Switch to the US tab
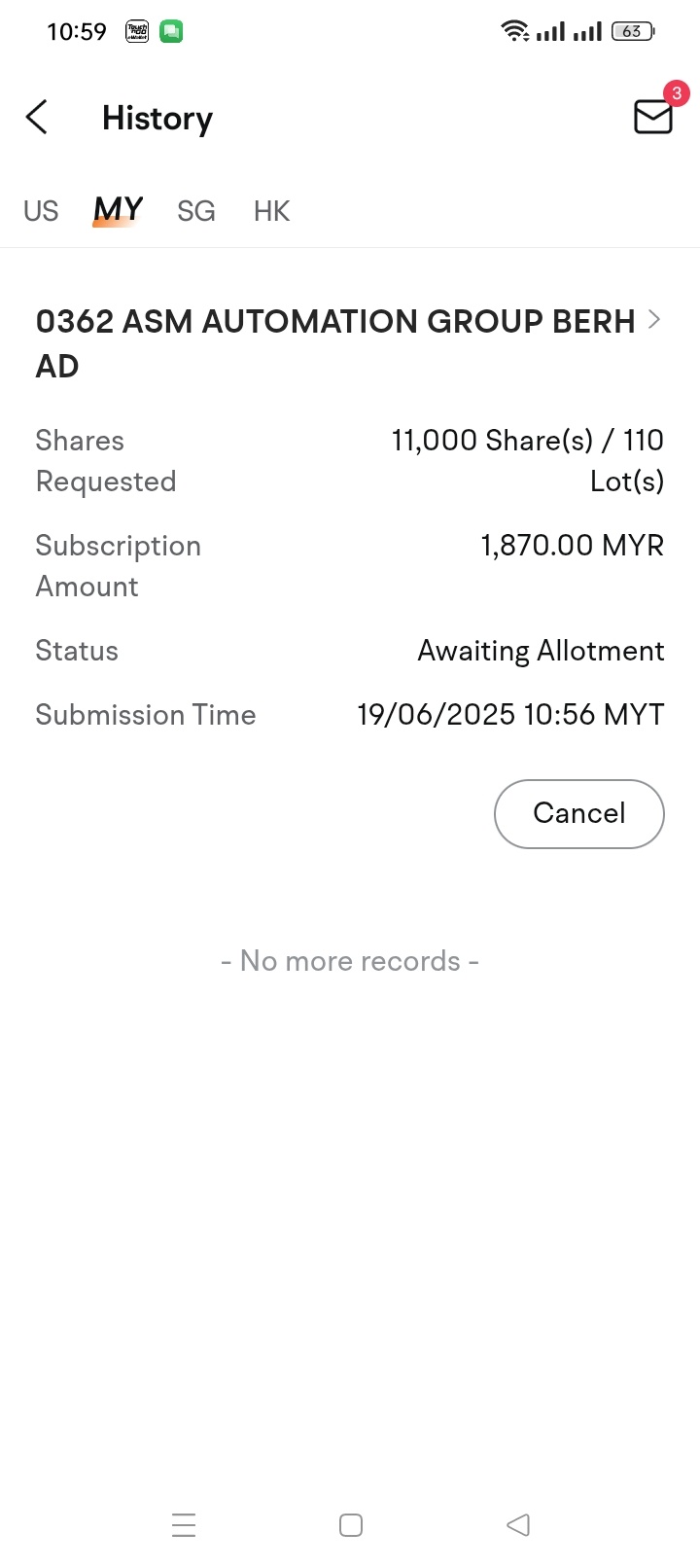This screenshot has width=700, height=1568. [41, 211]
